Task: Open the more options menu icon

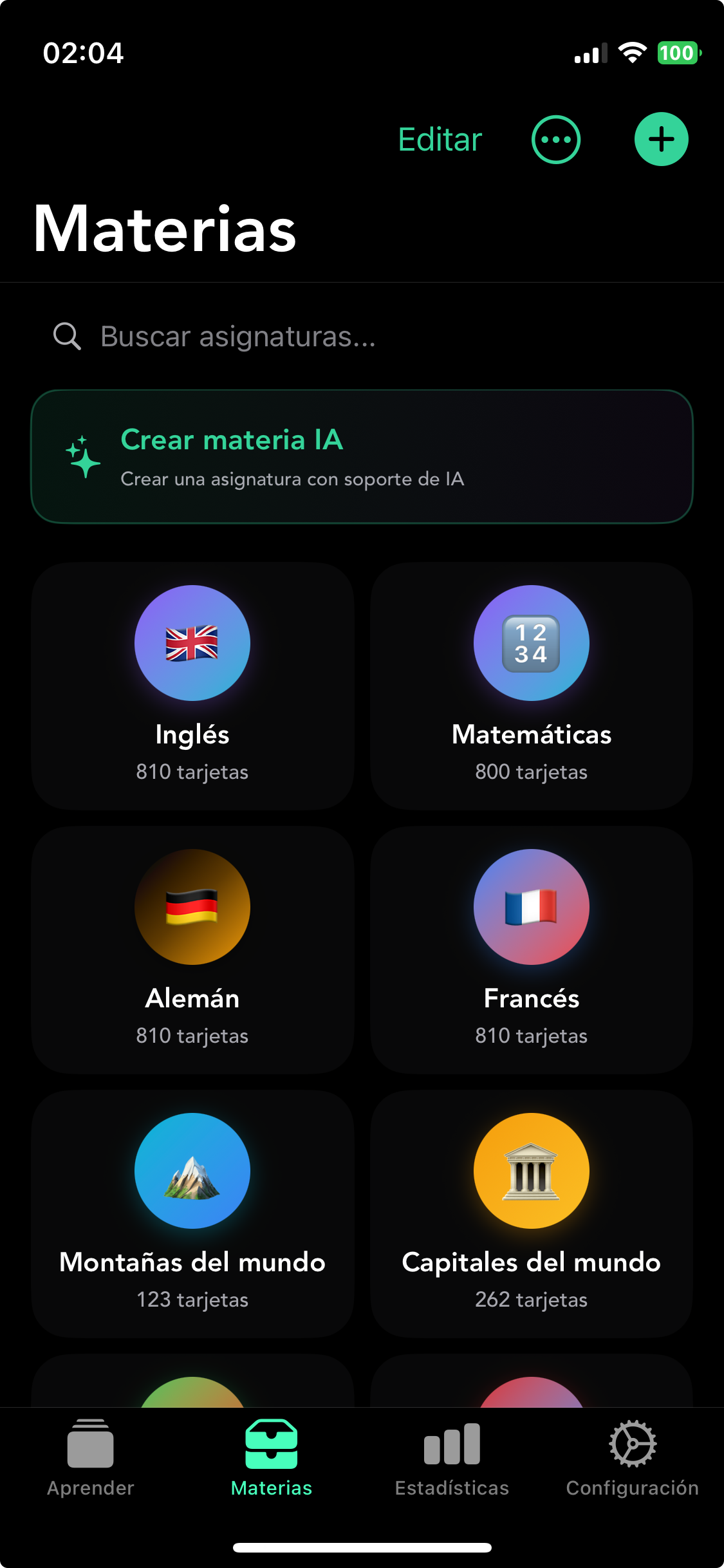Action: coord(555,138)
